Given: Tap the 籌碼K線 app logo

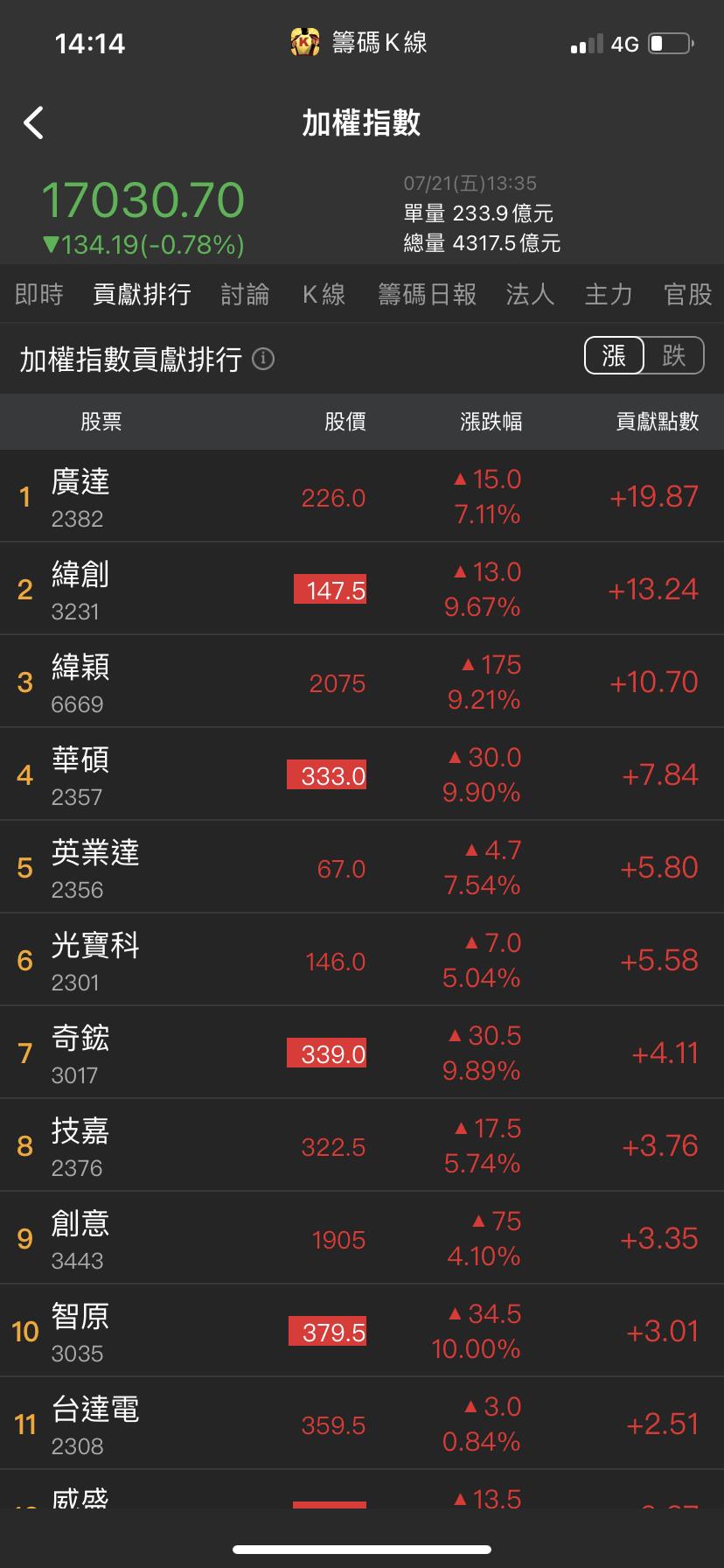Looking at the screenshot, I should 303,39.
